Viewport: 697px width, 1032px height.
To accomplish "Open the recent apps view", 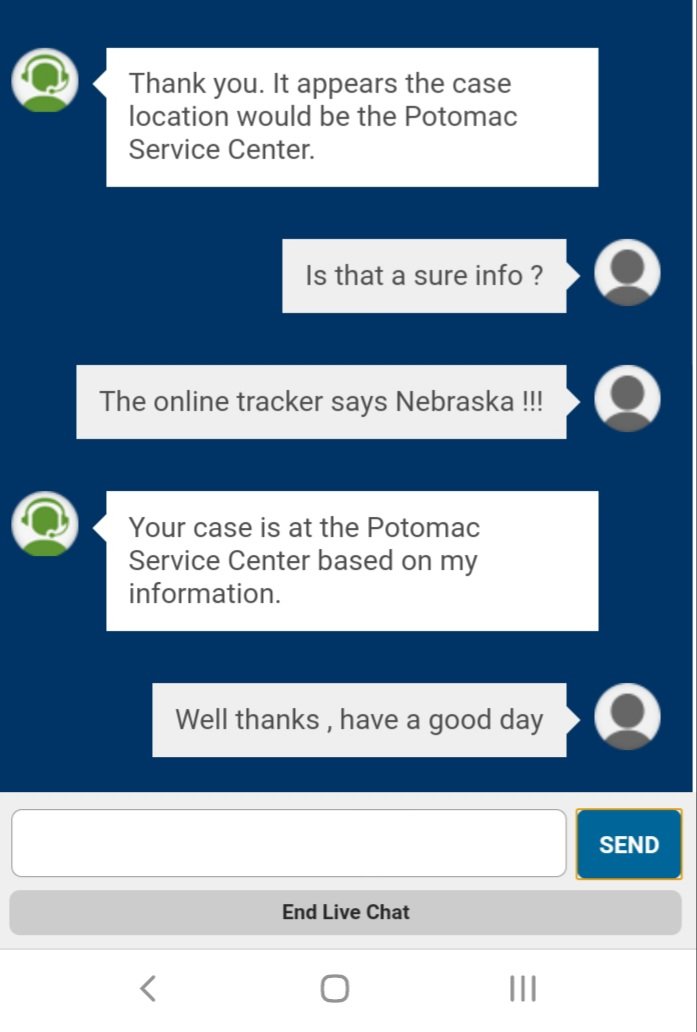I will click(522, 988).
